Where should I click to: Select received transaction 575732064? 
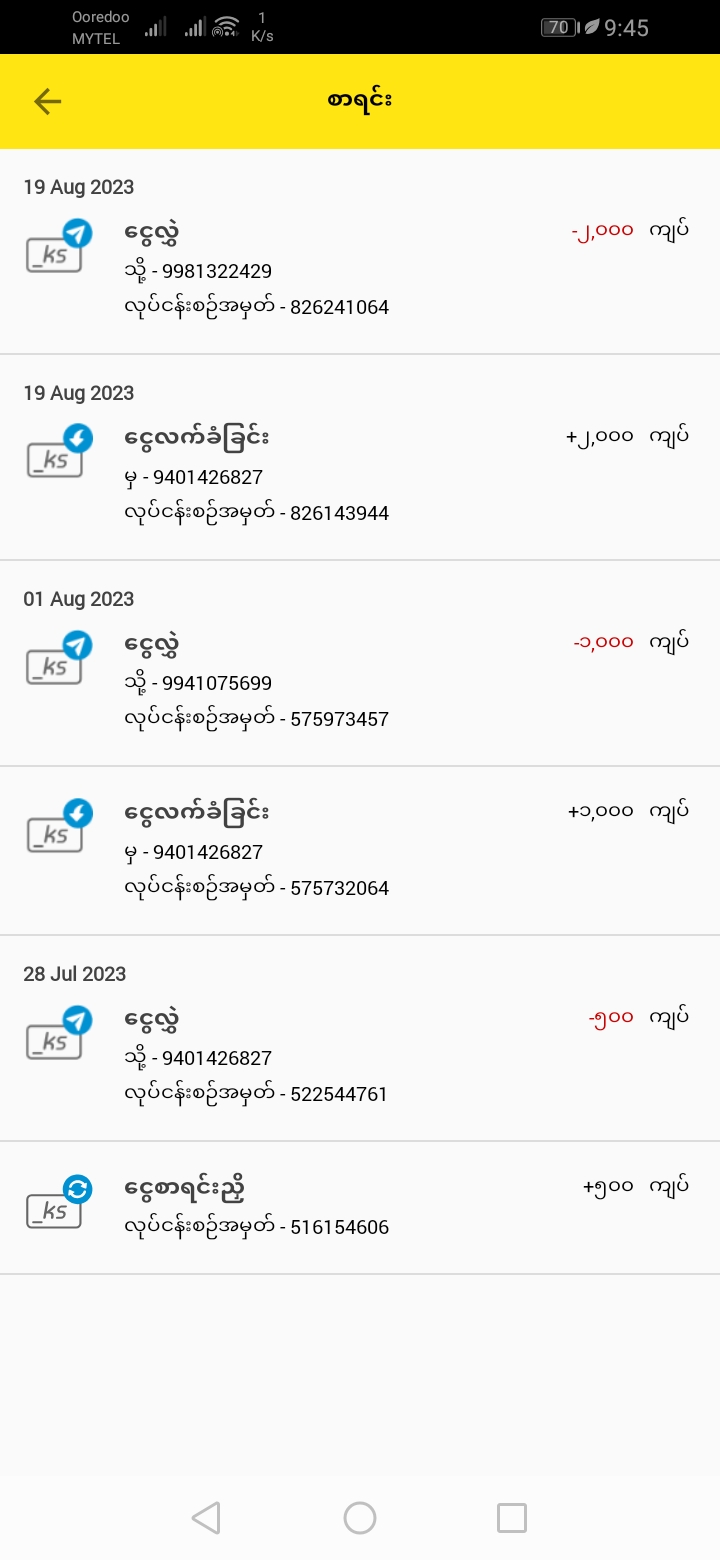pyautogui.click(x=360, y=850)
